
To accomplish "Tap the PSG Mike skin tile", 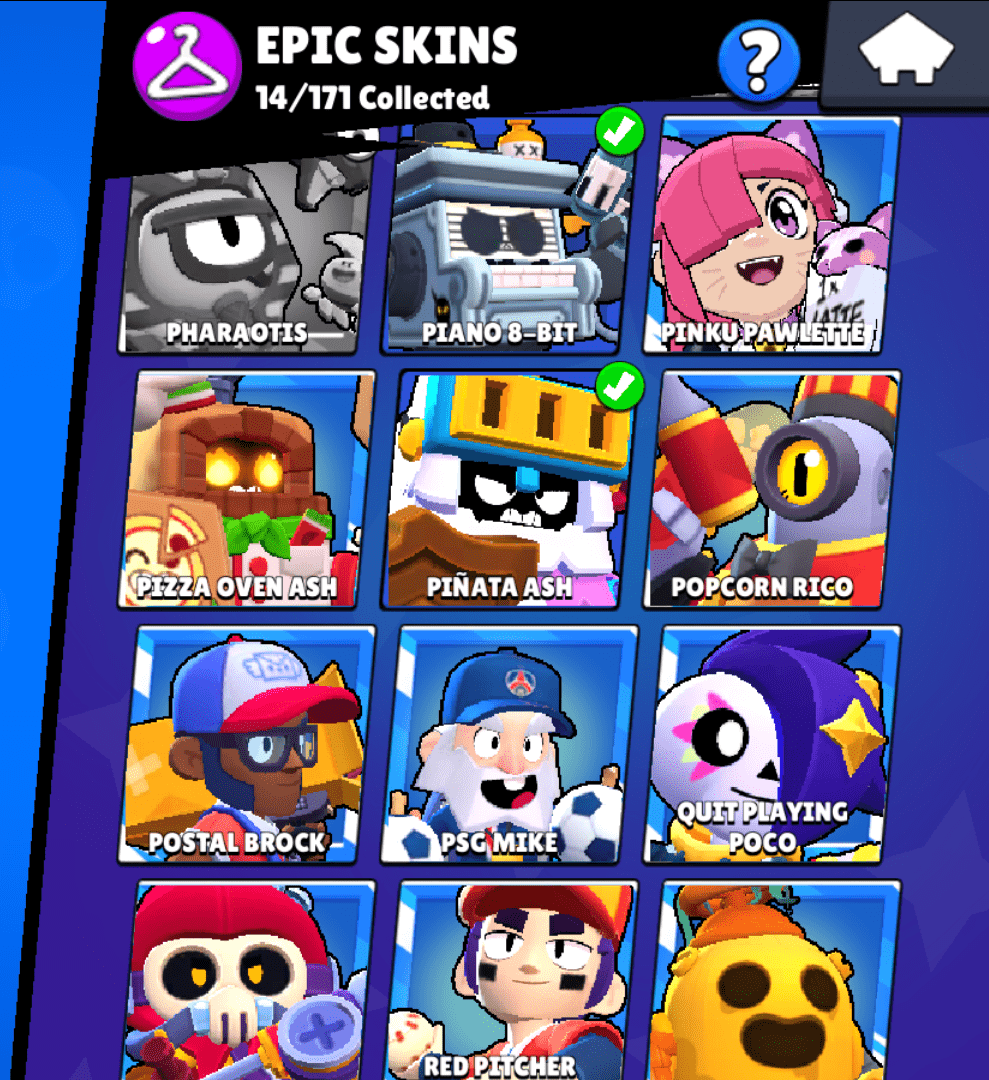I will click(508, 745).
